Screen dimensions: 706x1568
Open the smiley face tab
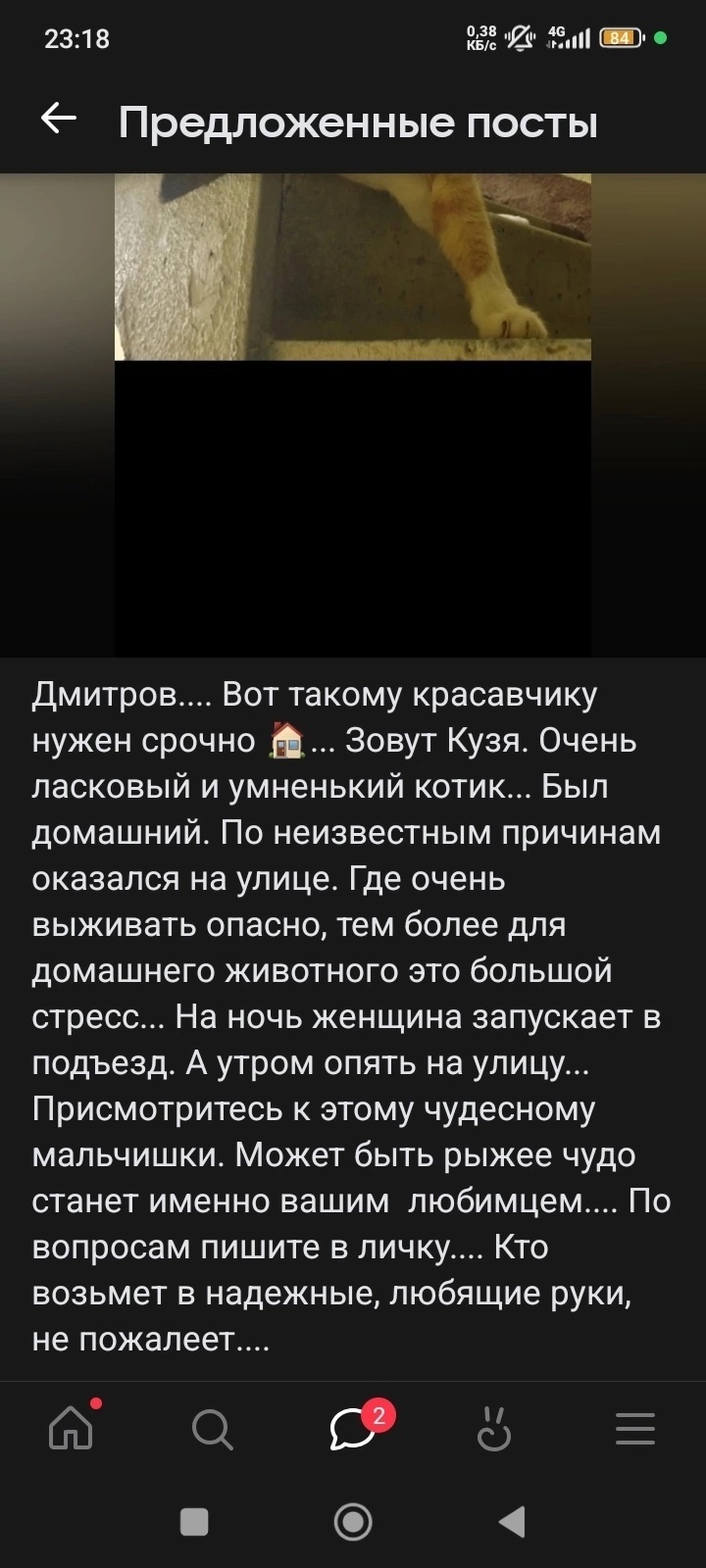tap(494, 1429)
